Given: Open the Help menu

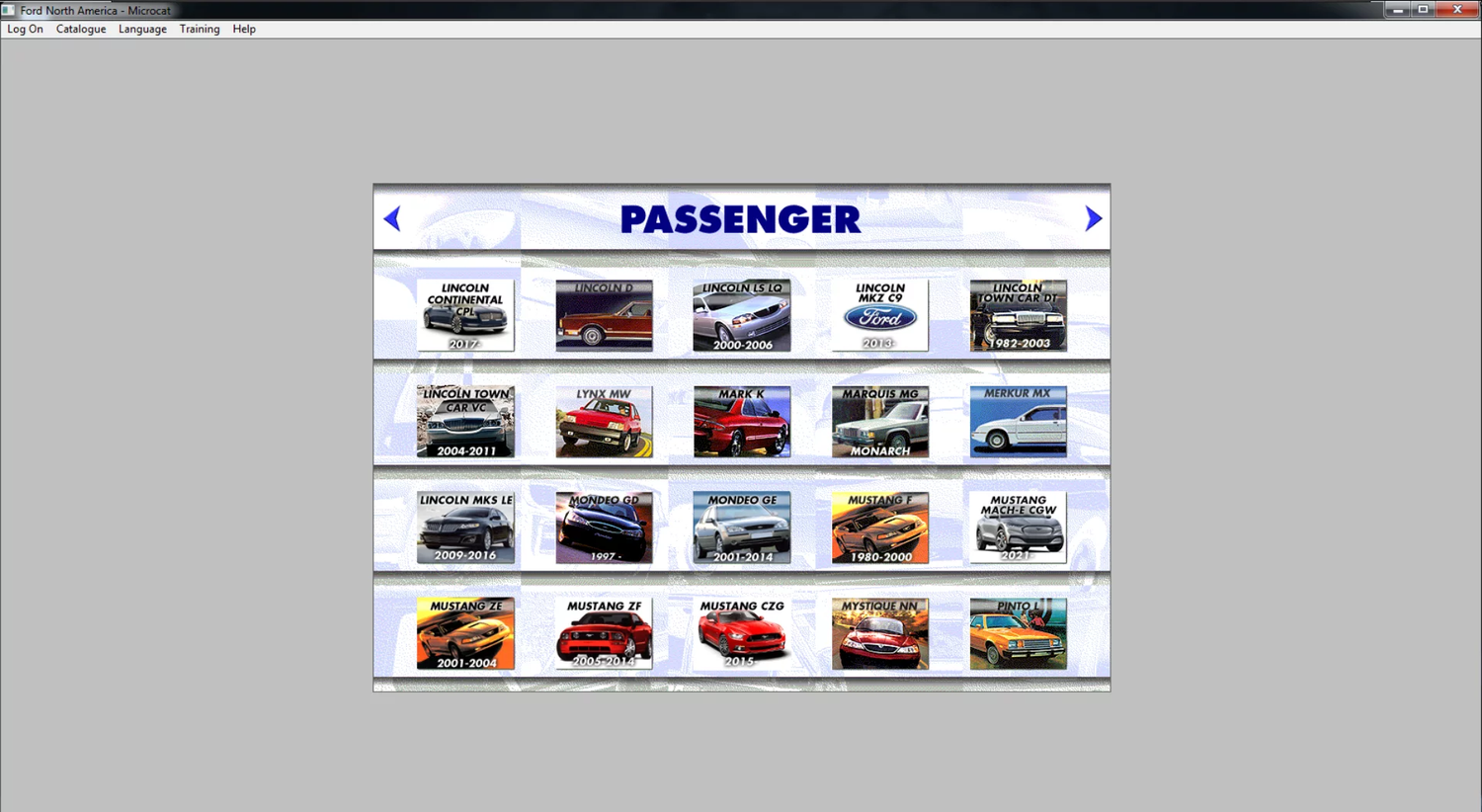Looking at the screenshot, I should tap(244, 29).
